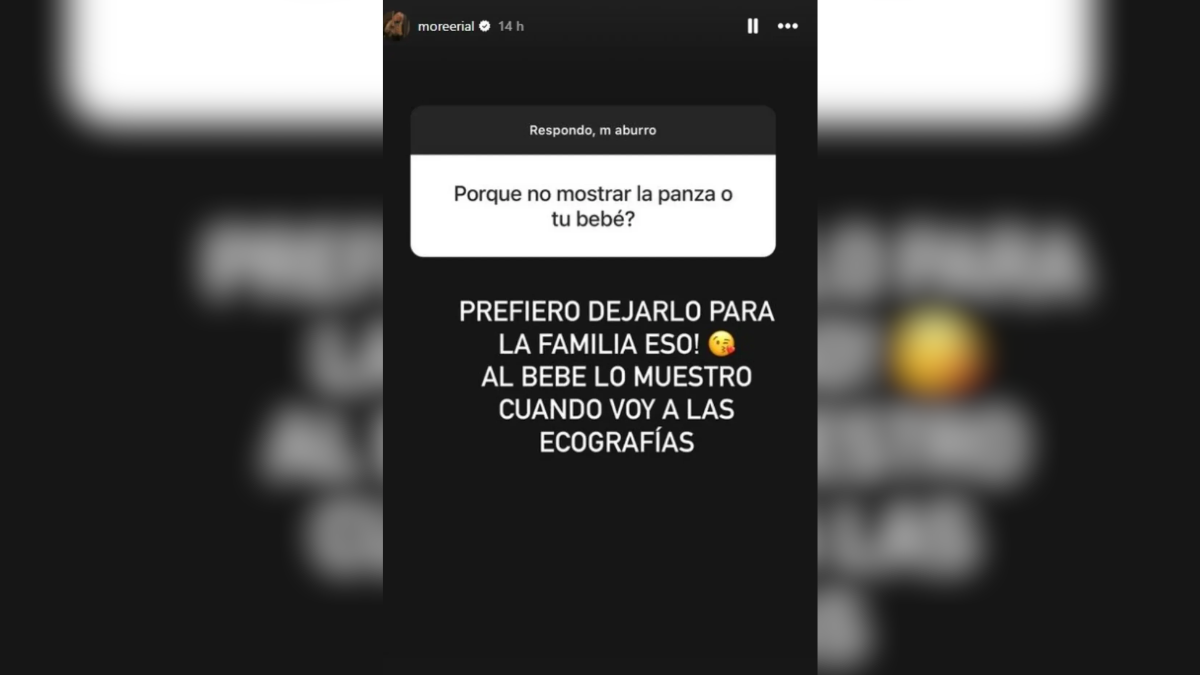Tap the moreerial profile avatar
Image resolution: width=1200 pixels, height=675 pixels.
398,26
